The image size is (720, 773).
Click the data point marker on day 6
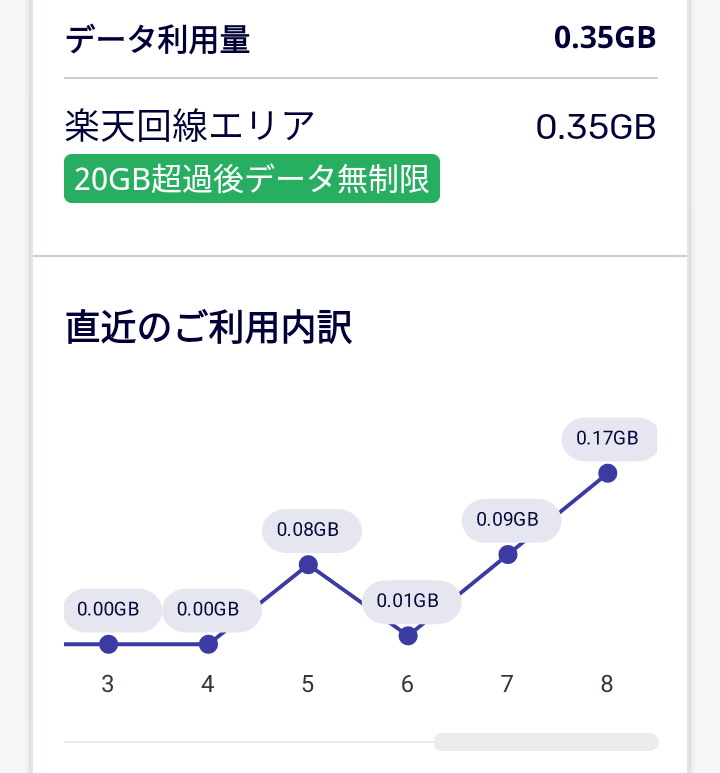click(408, 633)
